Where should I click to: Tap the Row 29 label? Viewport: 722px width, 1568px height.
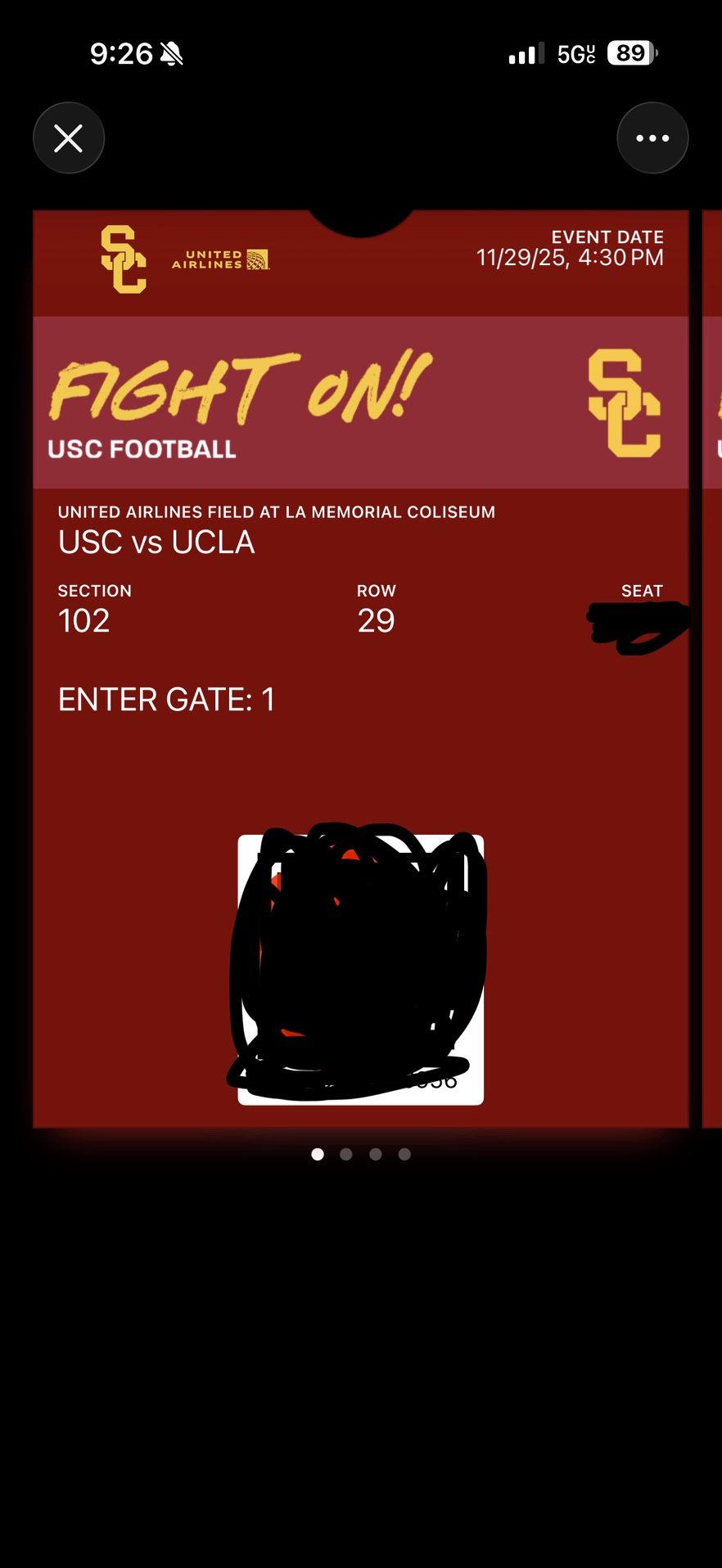(376, 620)
